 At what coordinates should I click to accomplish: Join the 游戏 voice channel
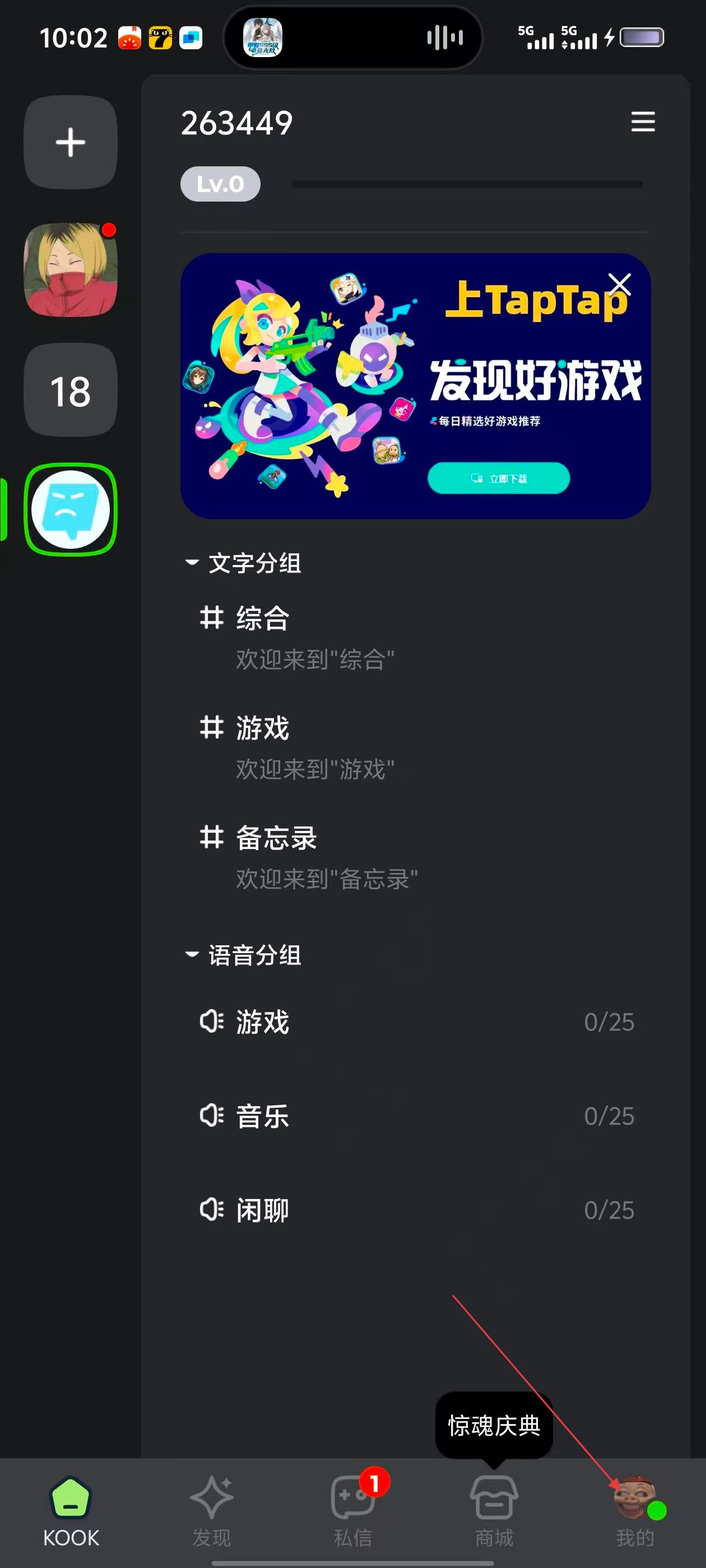pyautogui.click(x=263, y=1022)
